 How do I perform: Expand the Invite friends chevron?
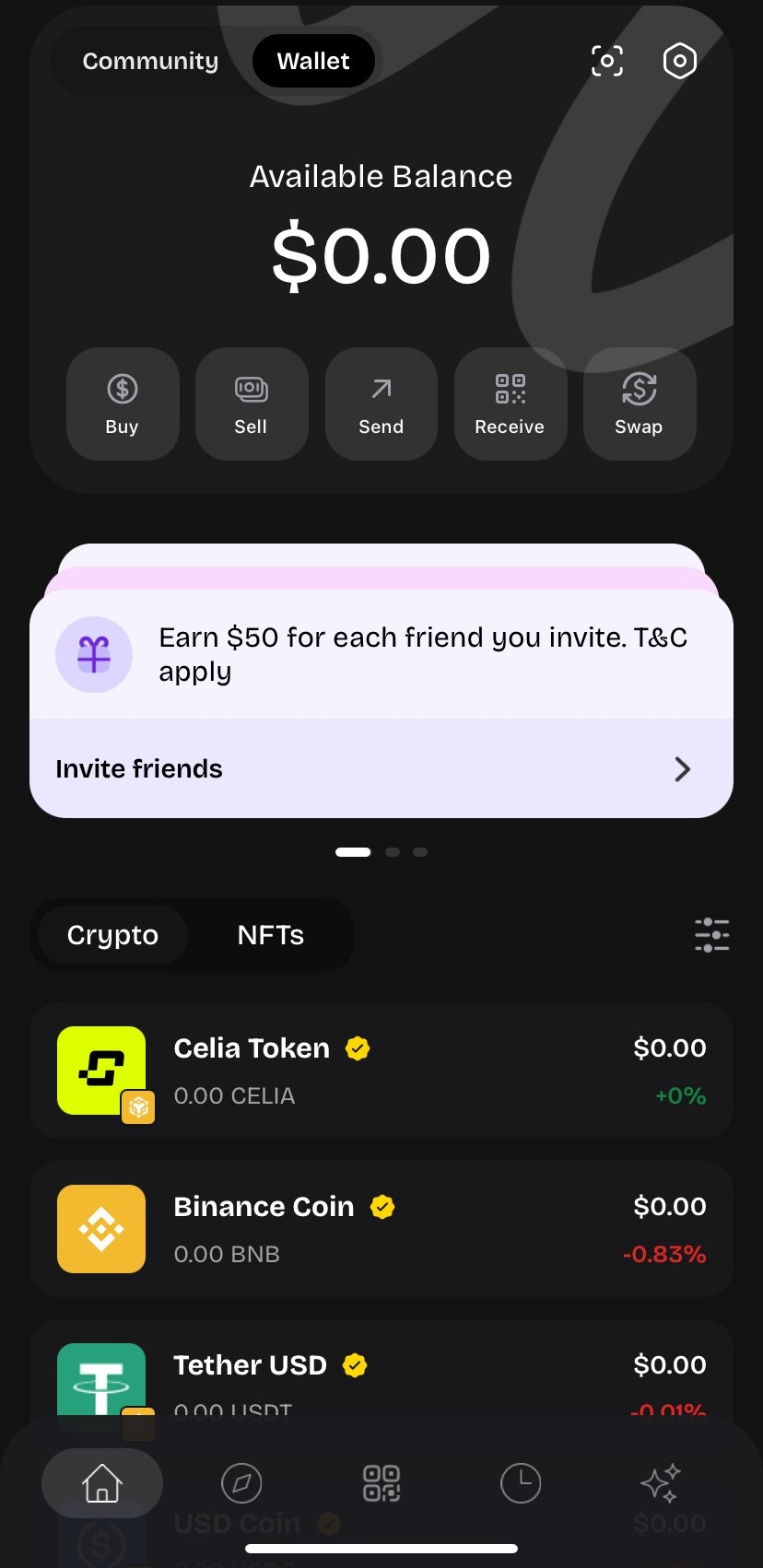pos(682,768)
